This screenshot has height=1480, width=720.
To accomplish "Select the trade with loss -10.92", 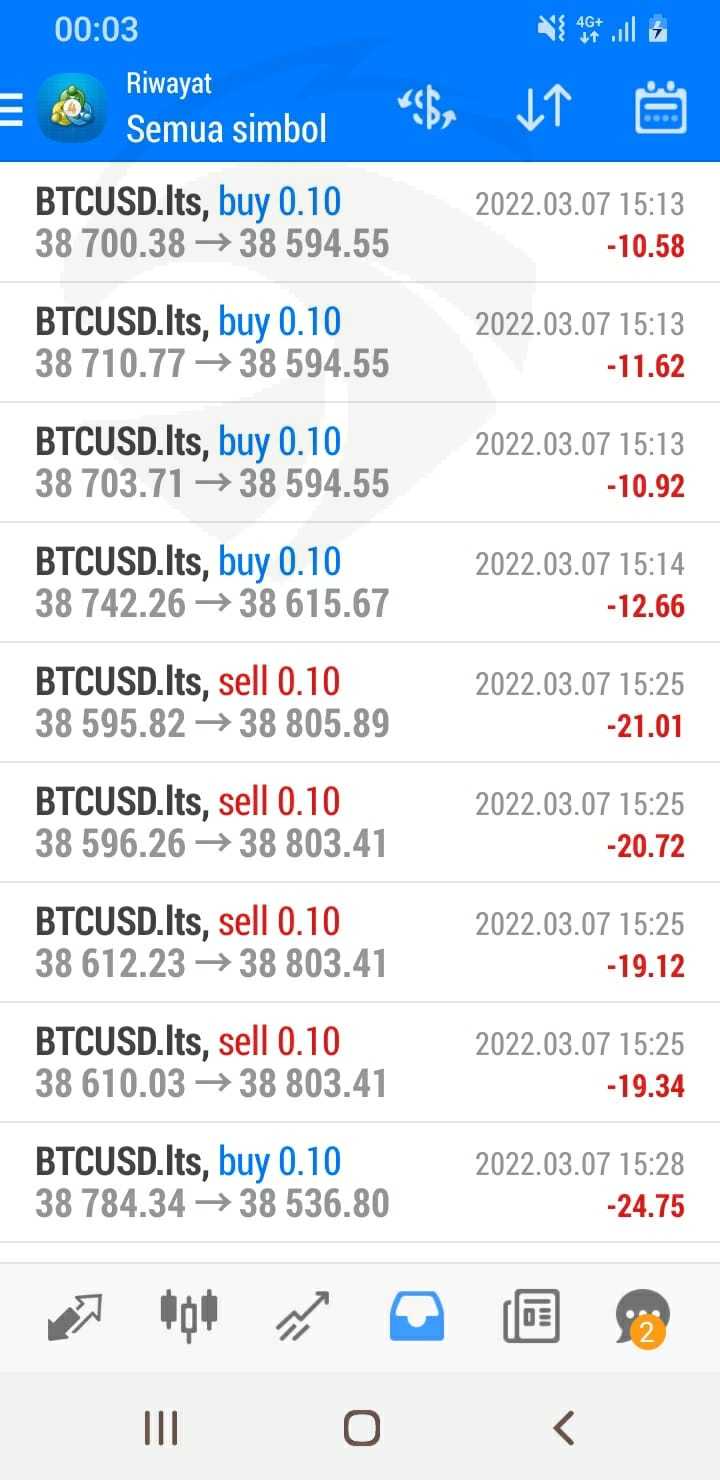I will pos(360,463).
